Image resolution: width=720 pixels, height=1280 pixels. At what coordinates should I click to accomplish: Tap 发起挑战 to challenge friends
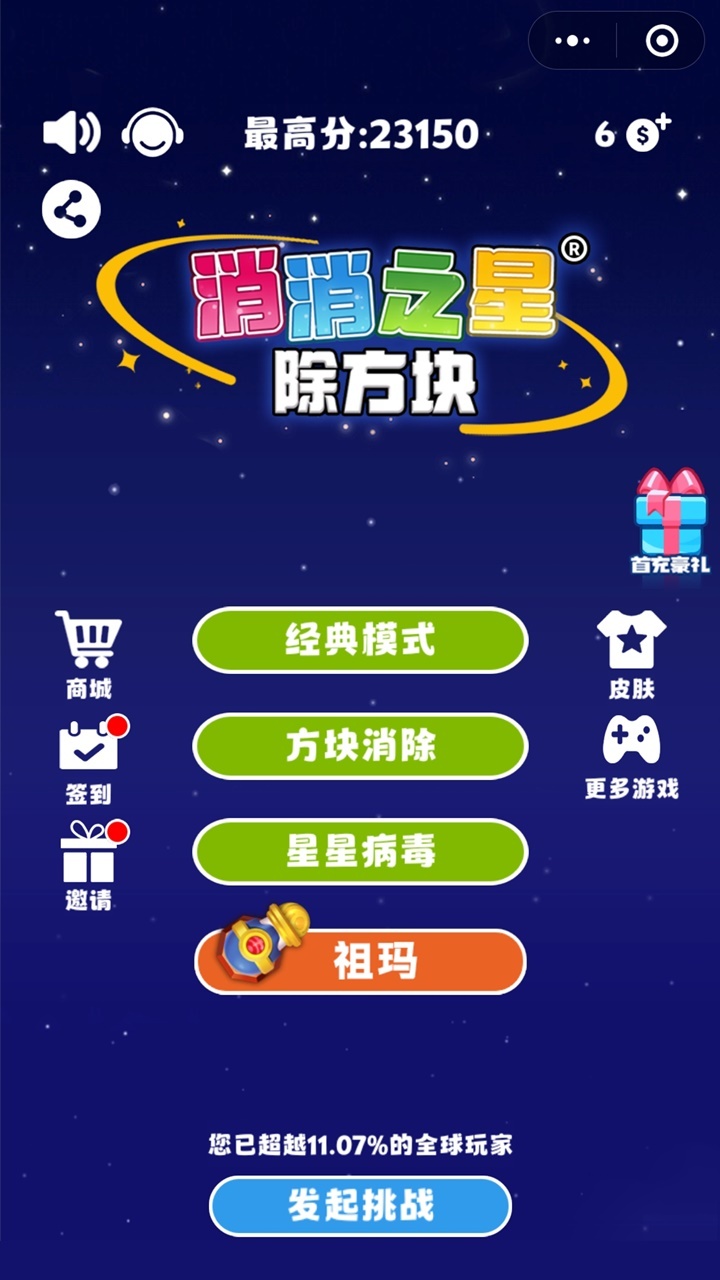pyautogui.click(x=360, y=1206)
